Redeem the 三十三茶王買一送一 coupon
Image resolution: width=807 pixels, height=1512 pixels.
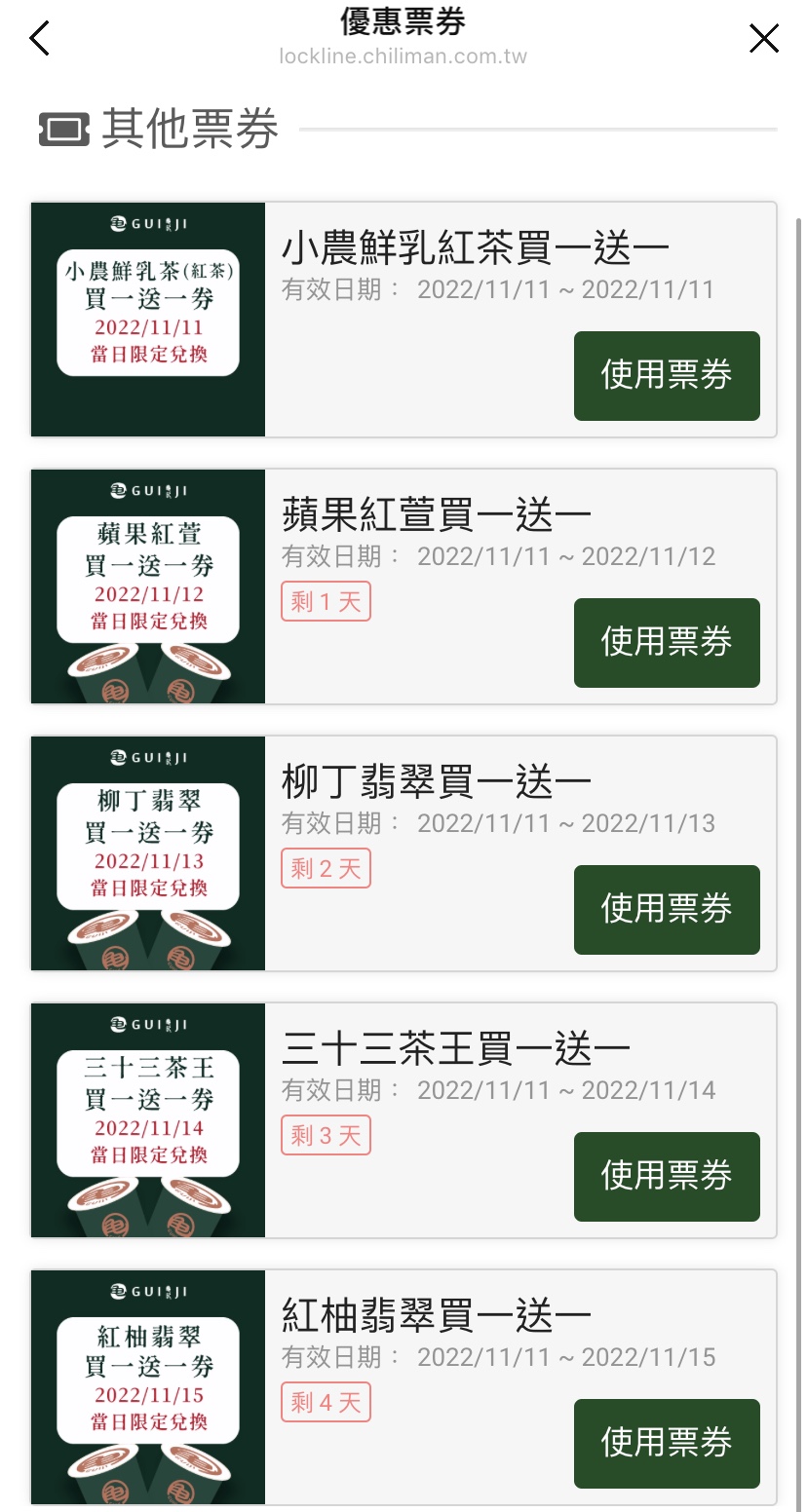pyautogui.click(x=667, y=1177)
